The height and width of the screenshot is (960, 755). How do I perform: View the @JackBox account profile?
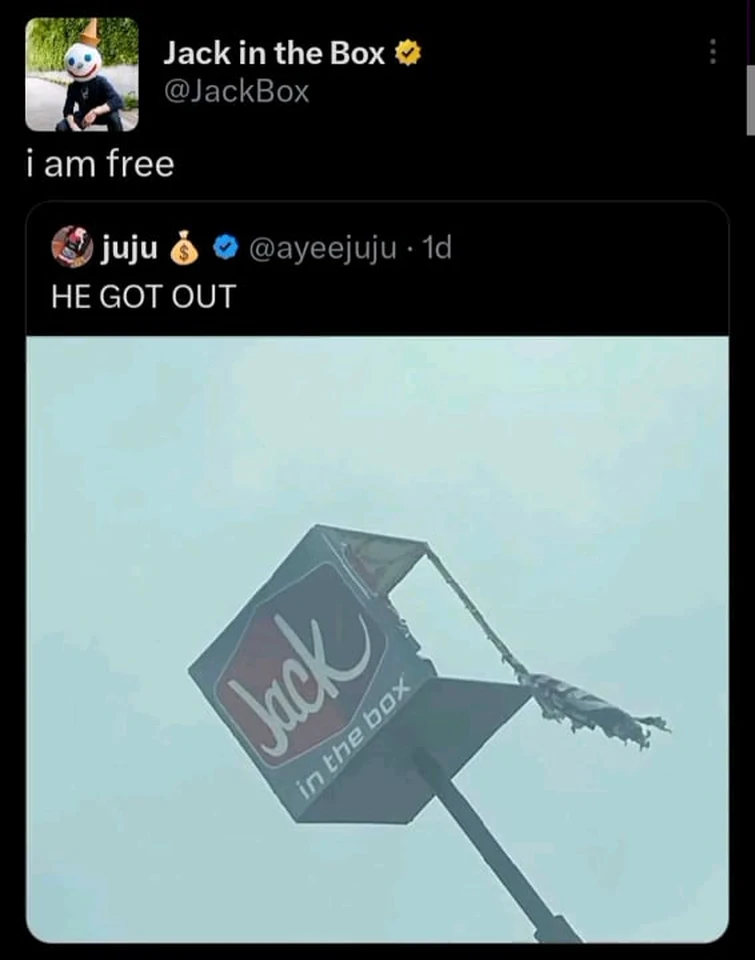click(x=236, y=92)
